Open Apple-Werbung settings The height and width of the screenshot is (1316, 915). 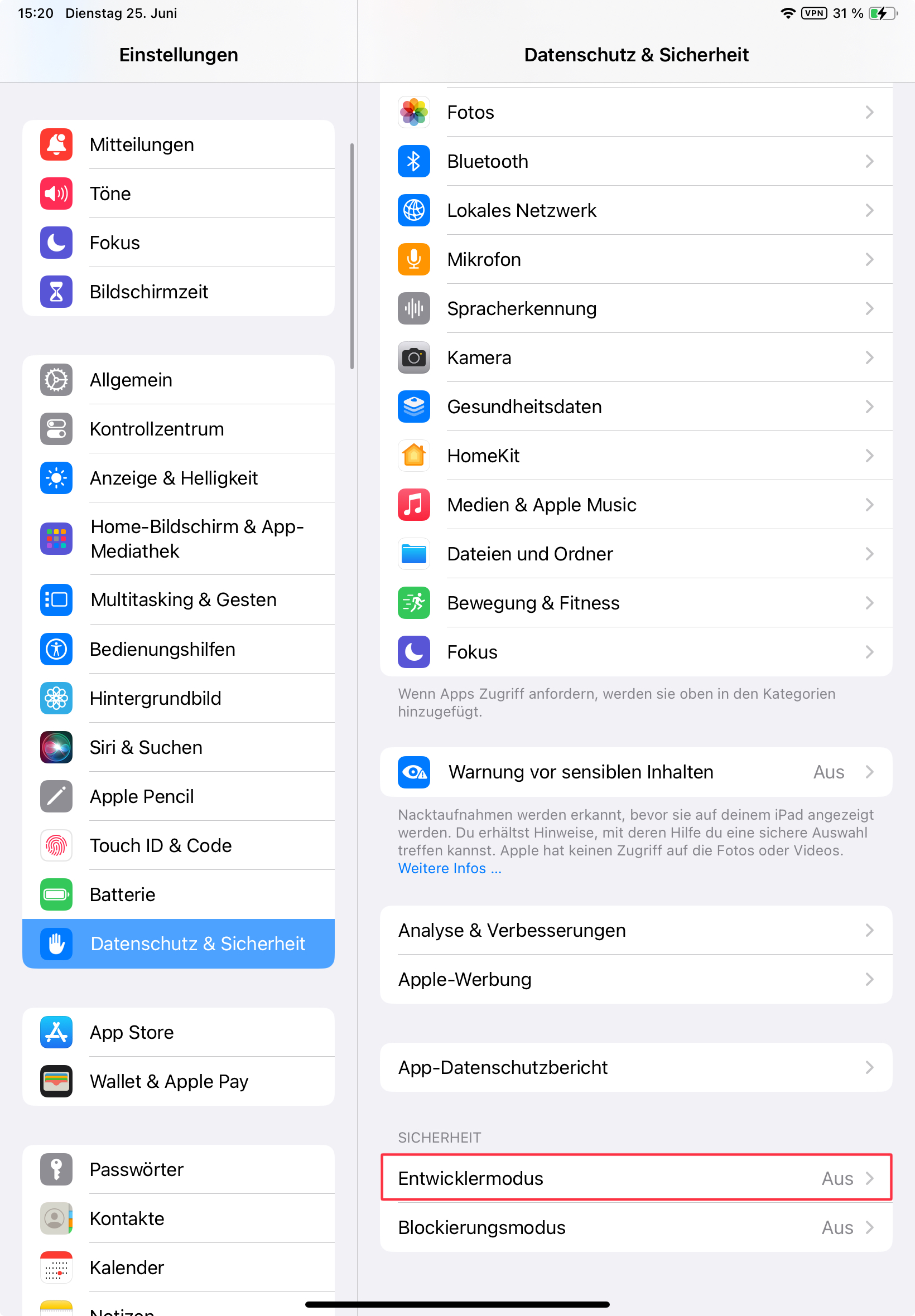pos(635,979)
